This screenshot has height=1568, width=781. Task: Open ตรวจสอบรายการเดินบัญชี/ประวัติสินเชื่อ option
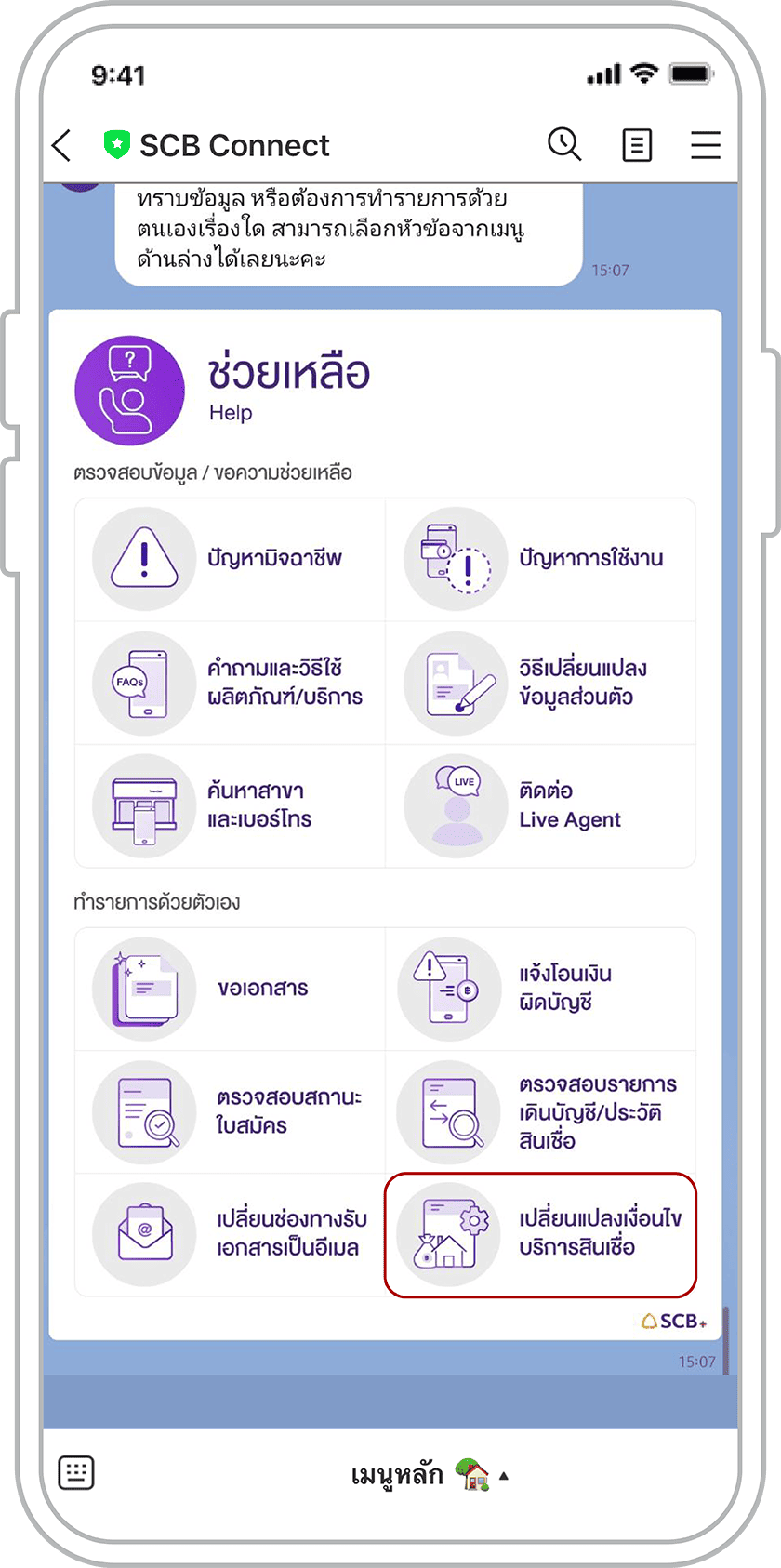[x=540, y=1111]
